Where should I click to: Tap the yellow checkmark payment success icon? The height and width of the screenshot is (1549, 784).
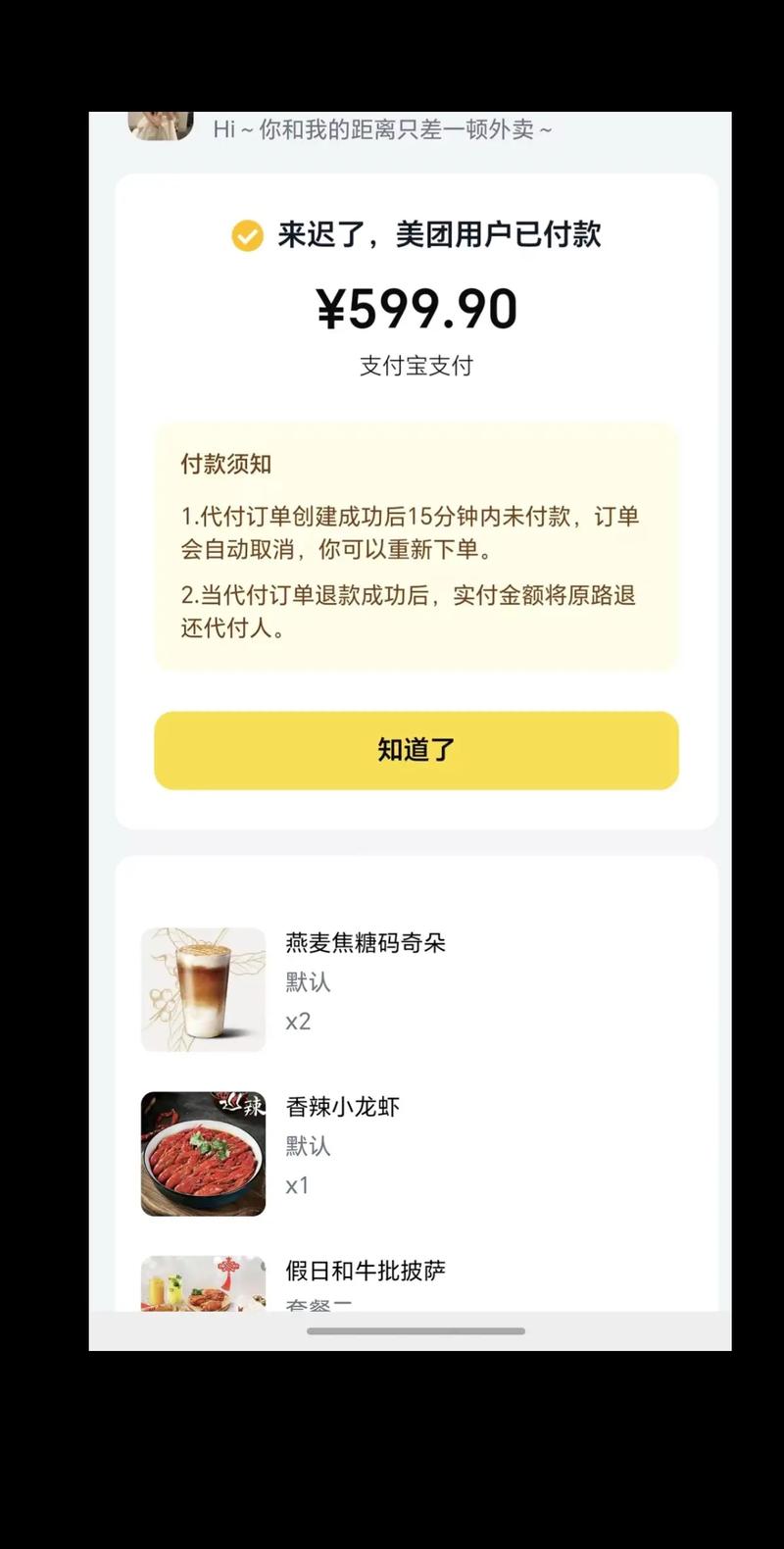click(x=246, y=235)
